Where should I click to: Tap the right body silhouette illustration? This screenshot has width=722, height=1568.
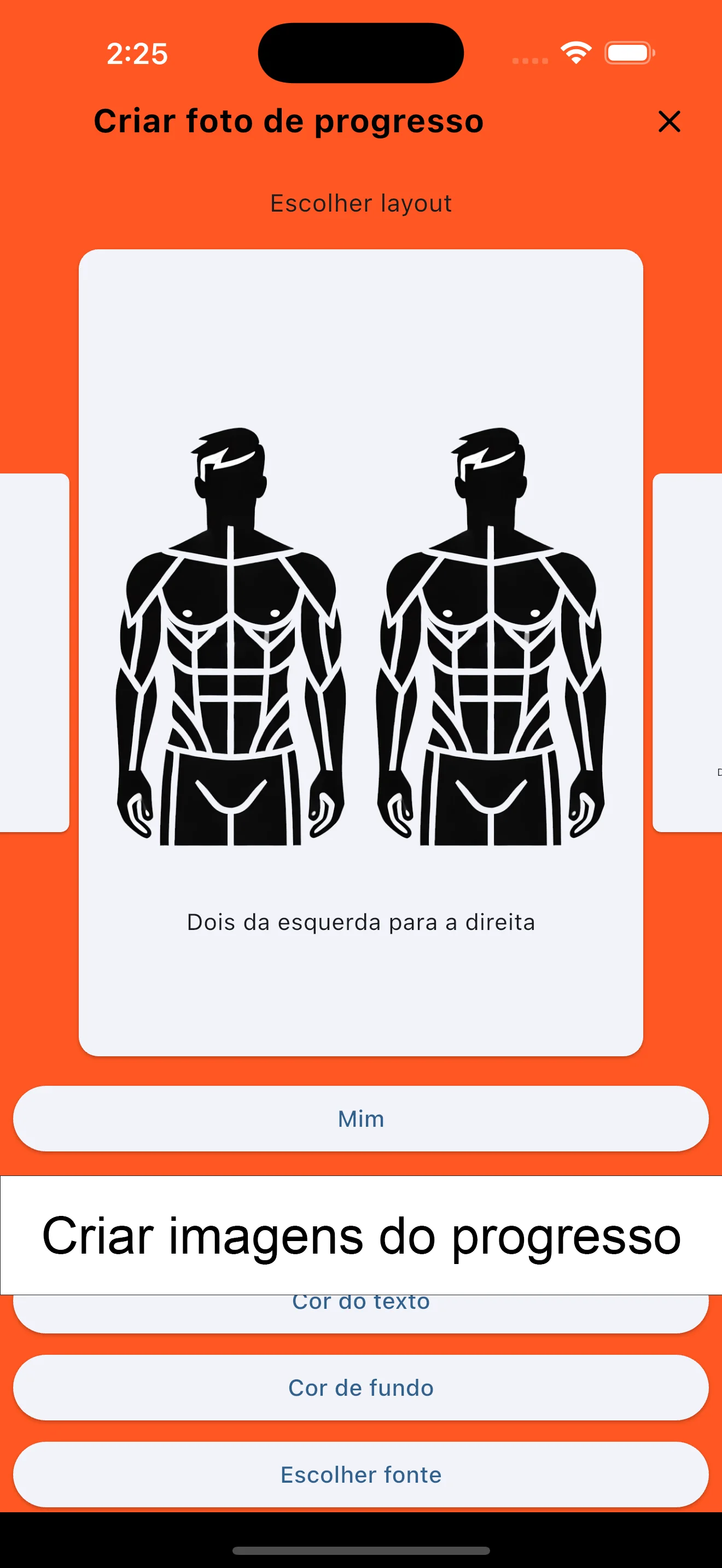click(490, 639)
